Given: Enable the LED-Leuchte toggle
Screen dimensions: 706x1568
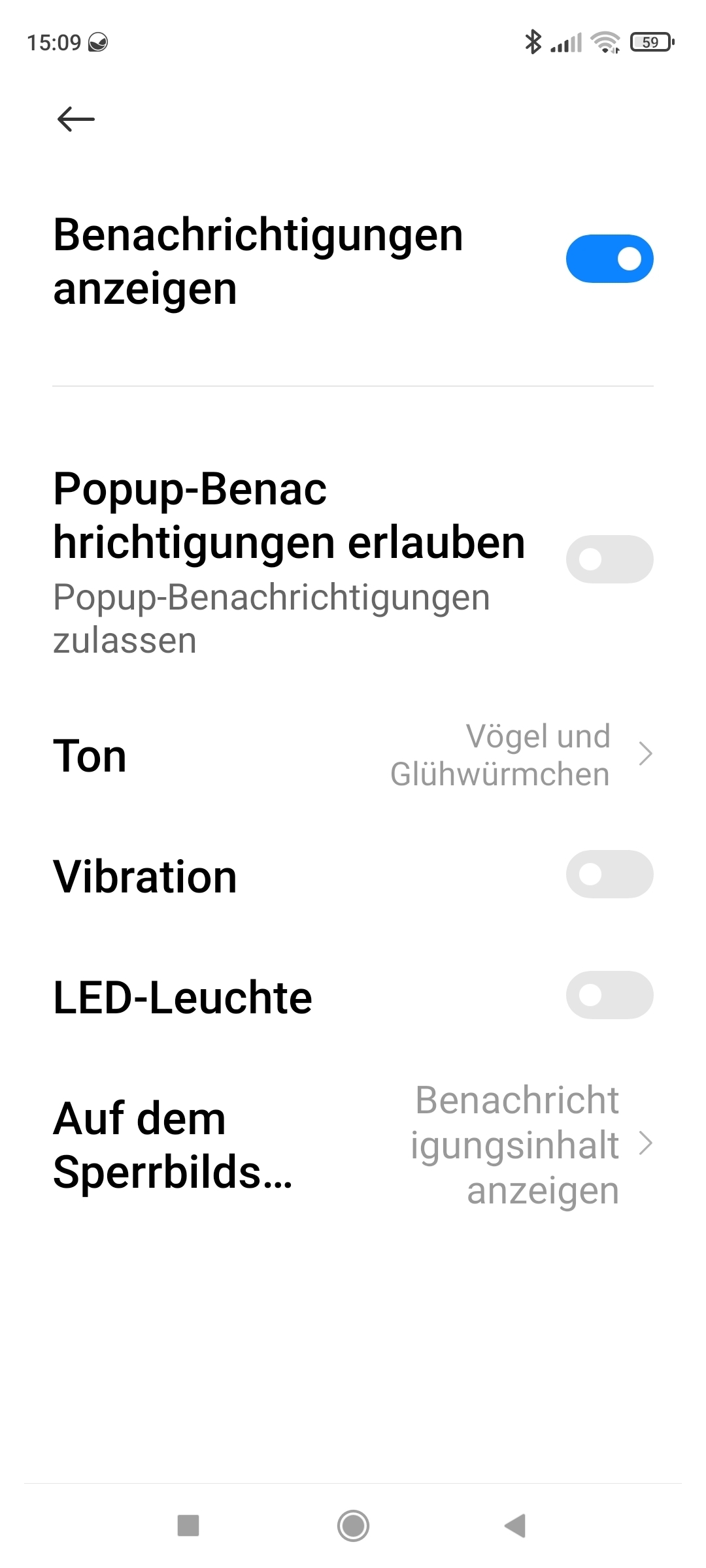Looking at the screenshot, I should pos(609,995).
